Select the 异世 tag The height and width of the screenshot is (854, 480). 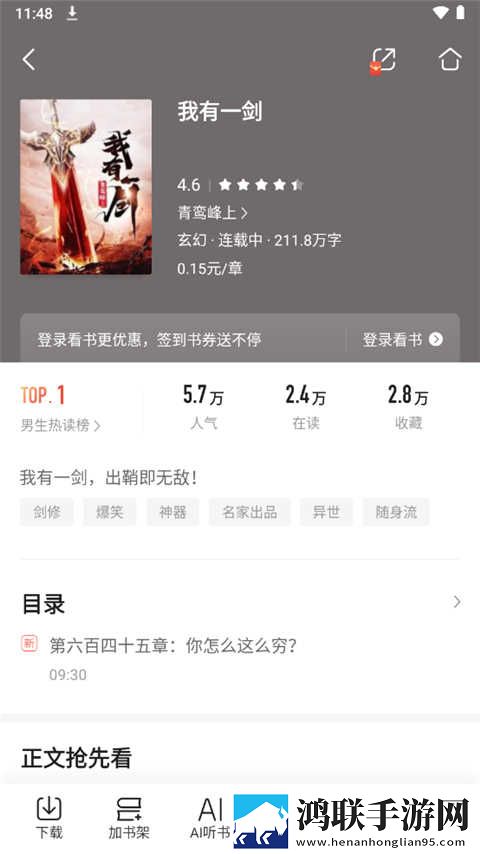tap(326, 512)
